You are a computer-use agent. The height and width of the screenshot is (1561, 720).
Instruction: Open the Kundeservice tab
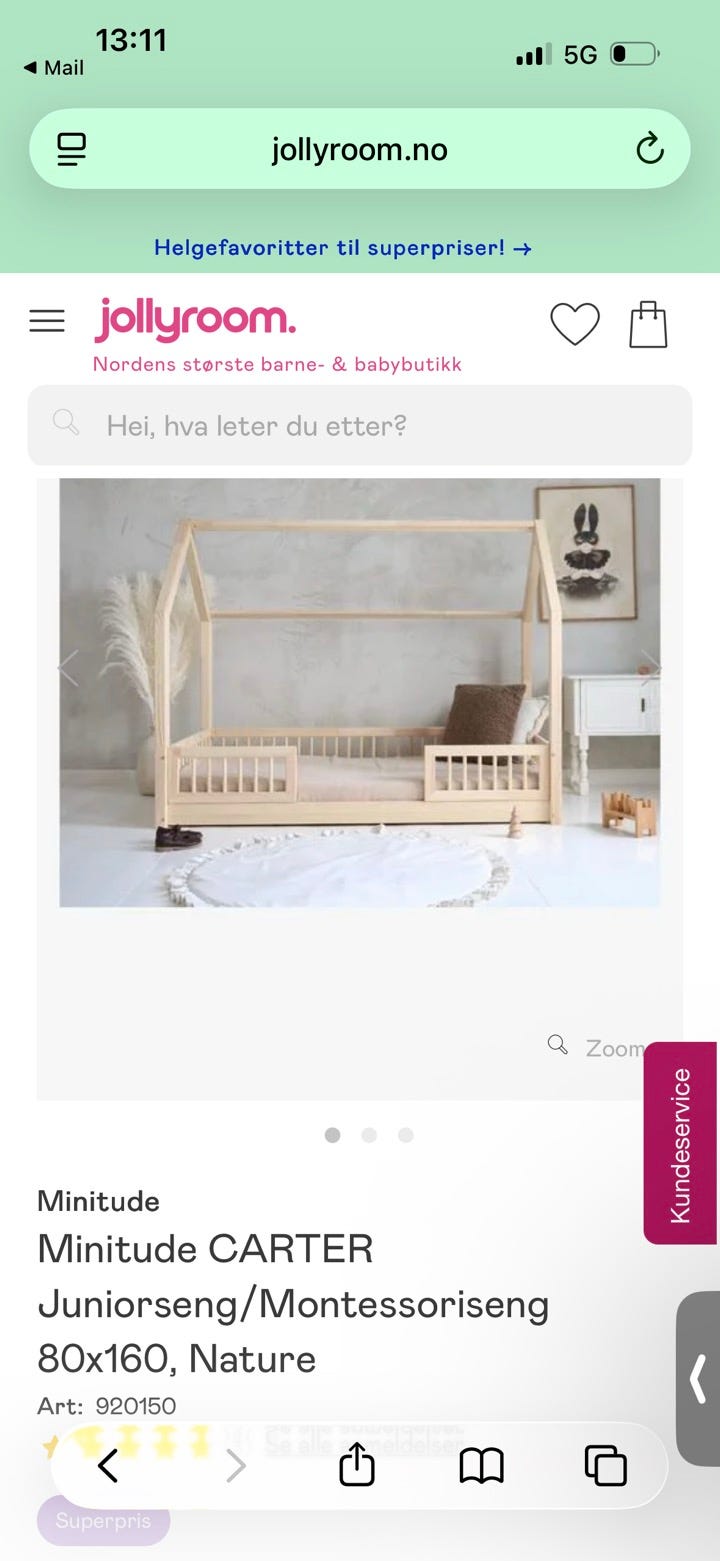(682, 1142)
